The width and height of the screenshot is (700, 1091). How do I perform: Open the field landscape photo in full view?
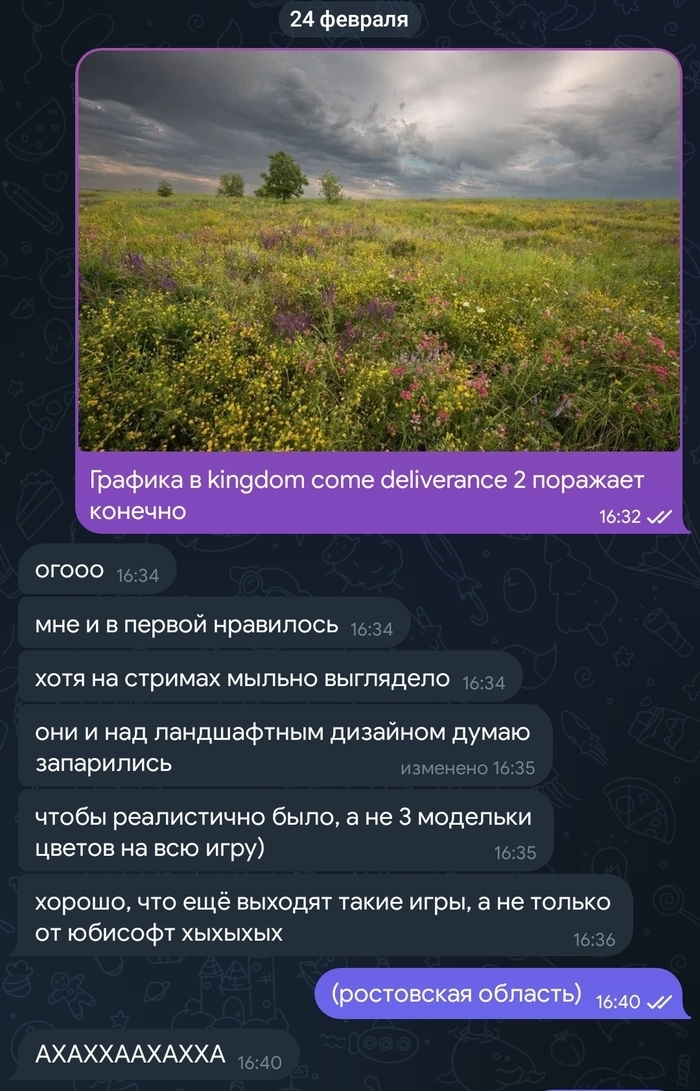(x=379, y=250)
